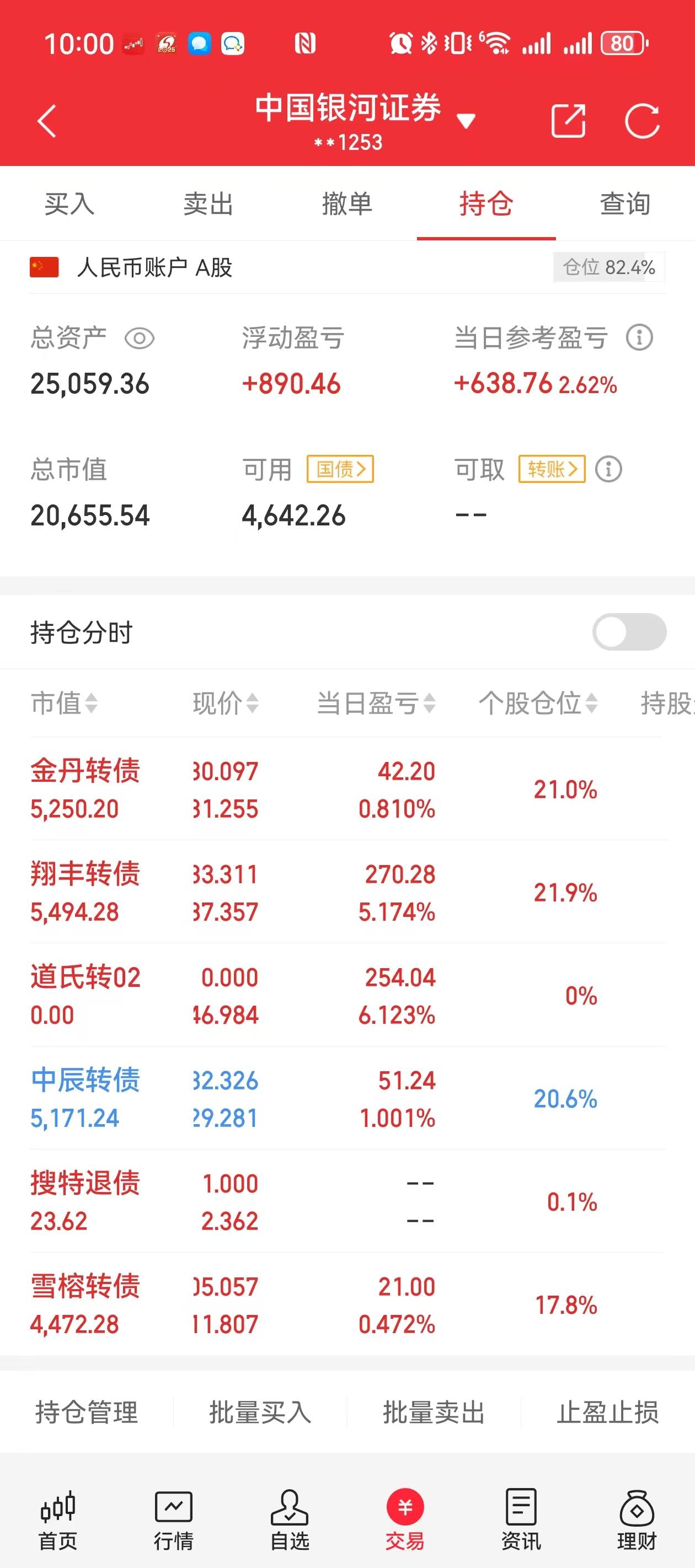Screen dimensions: 695x1568
Task: Tap 批量卖出 batch sell
Action: point(434,1412)
